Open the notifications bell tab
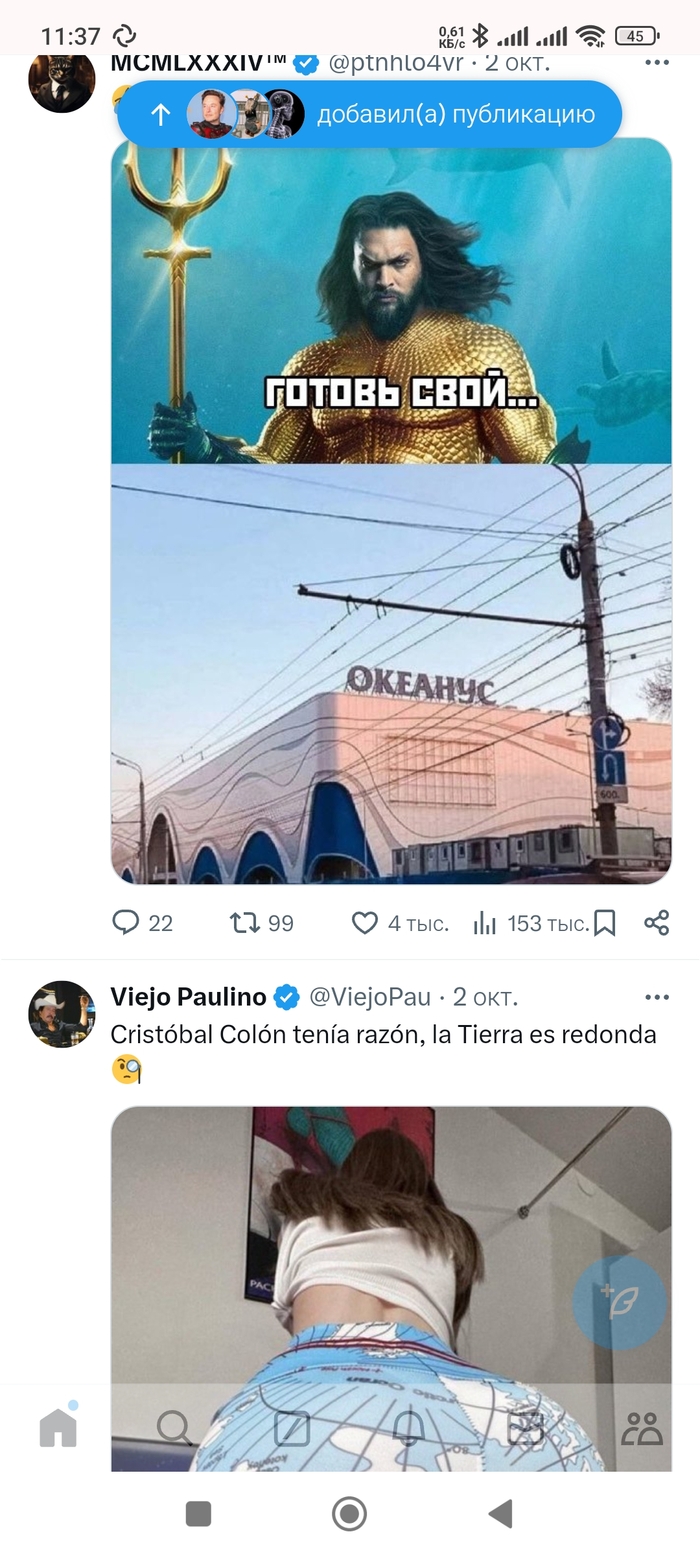Screen dimensions: 700x1556 pos(408,1428)
